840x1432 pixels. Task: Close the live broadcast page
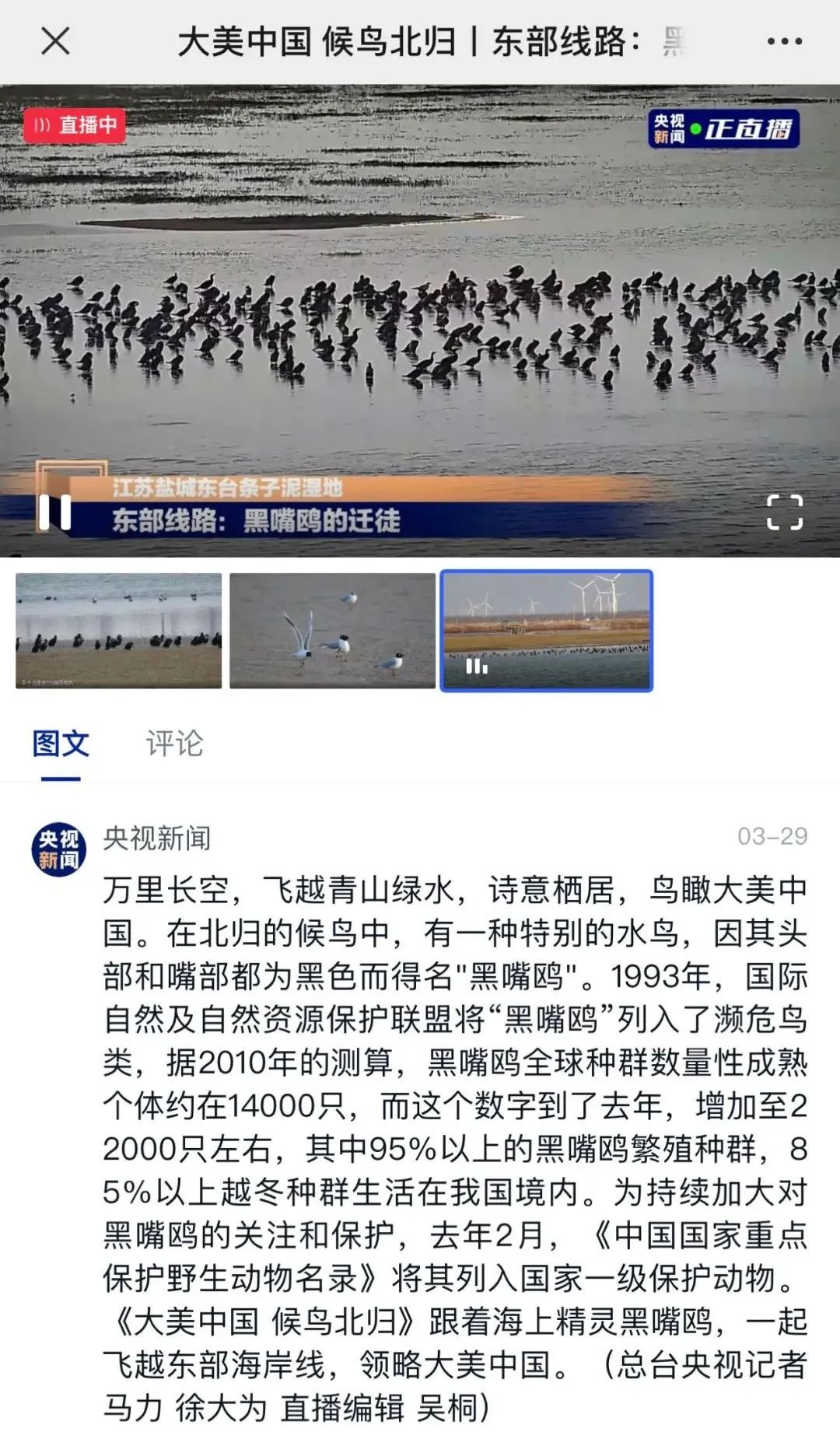55,41
